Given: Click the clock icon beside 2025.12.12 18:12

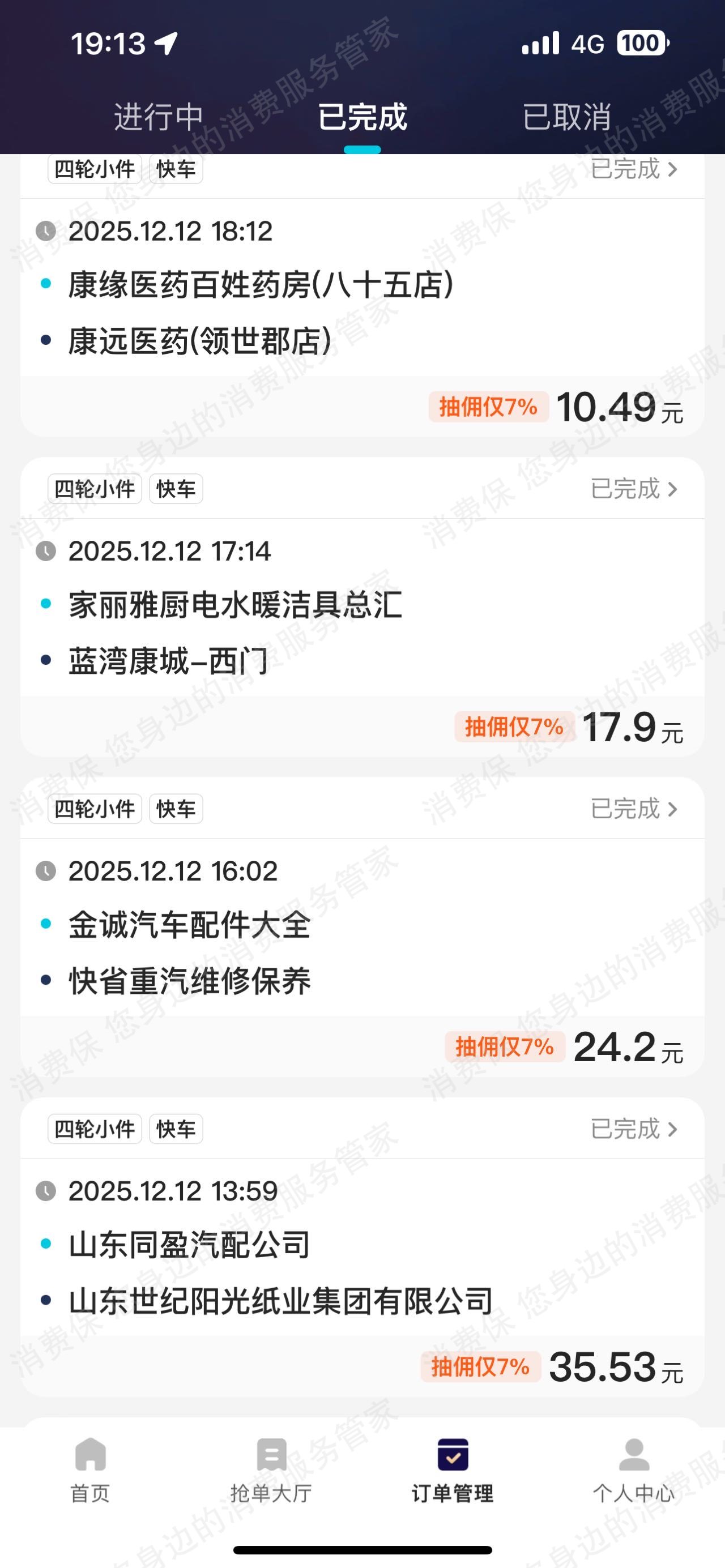Looking at the screenshot, I should click(x=48, y=230).
